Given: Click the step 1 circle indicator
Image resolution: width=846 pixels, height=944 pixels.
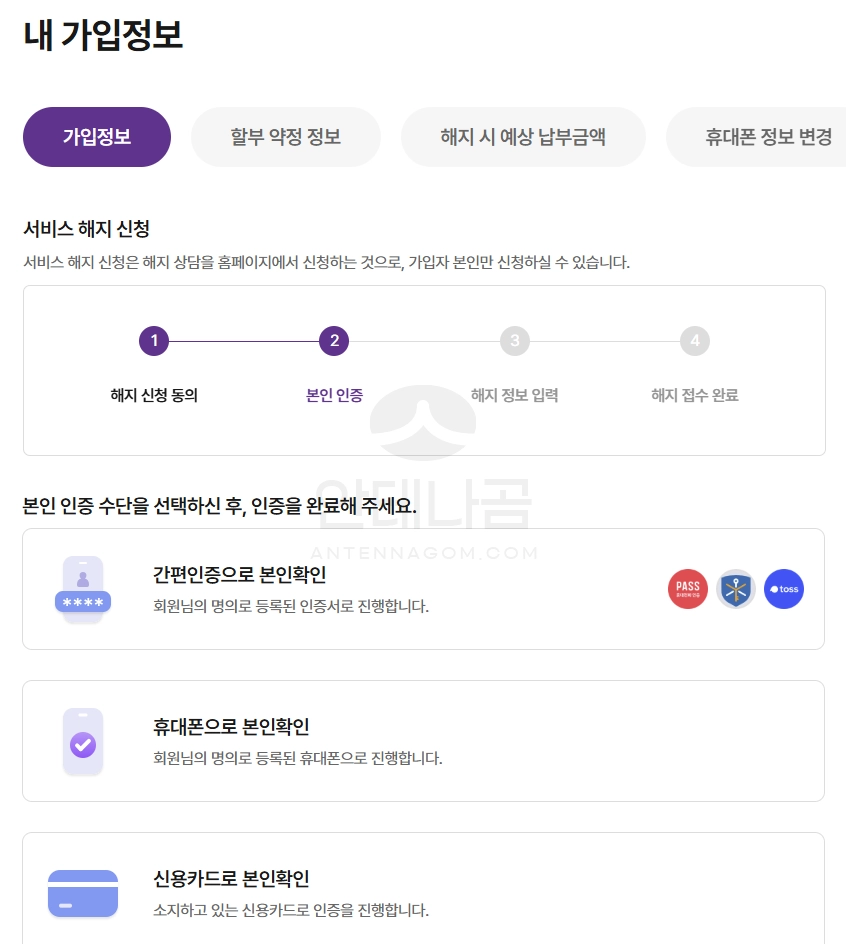Looking at the screenshot, I should [x=154, y=341].
